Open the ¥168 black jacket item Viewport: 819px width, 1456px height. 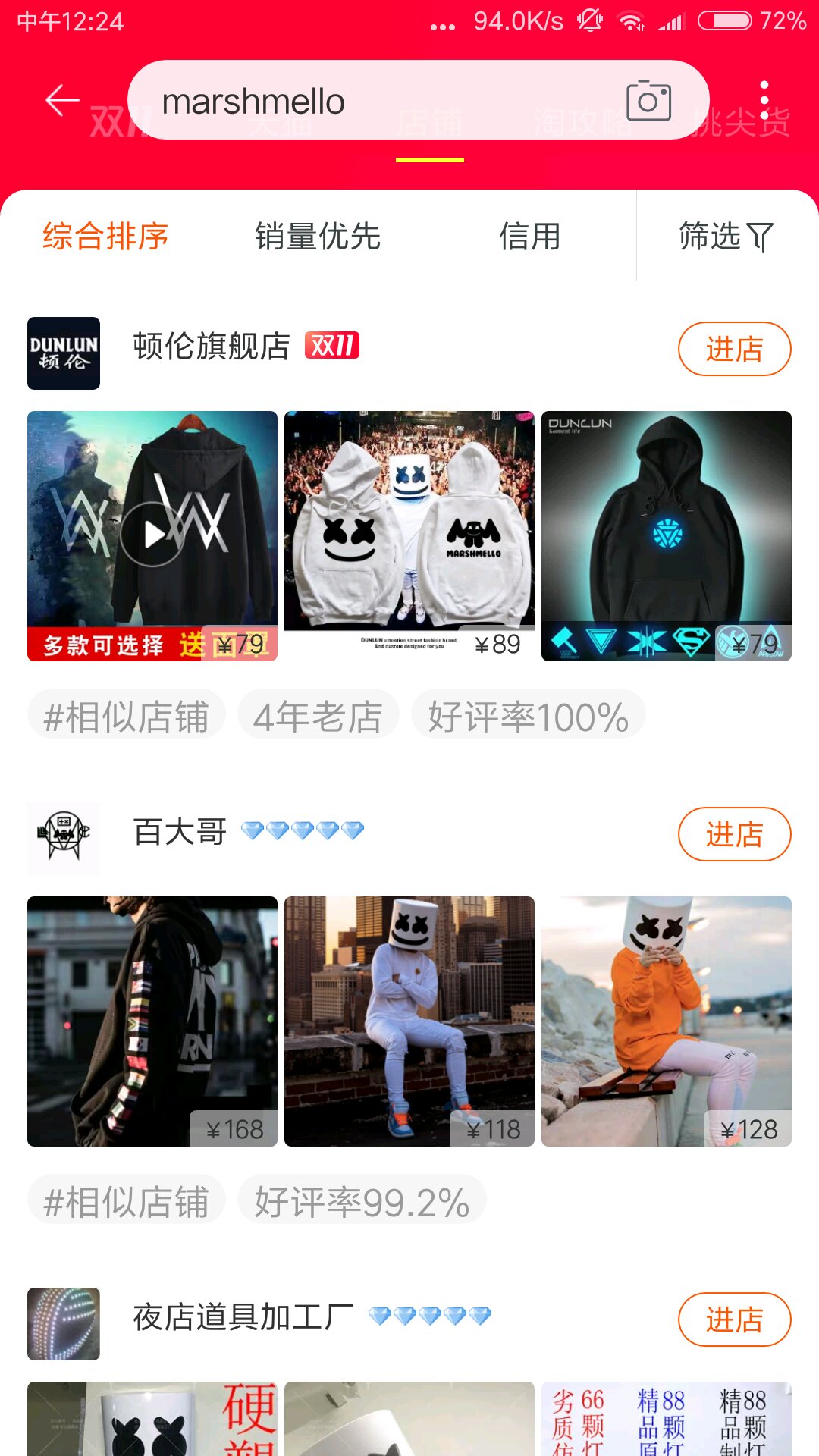152,1021
